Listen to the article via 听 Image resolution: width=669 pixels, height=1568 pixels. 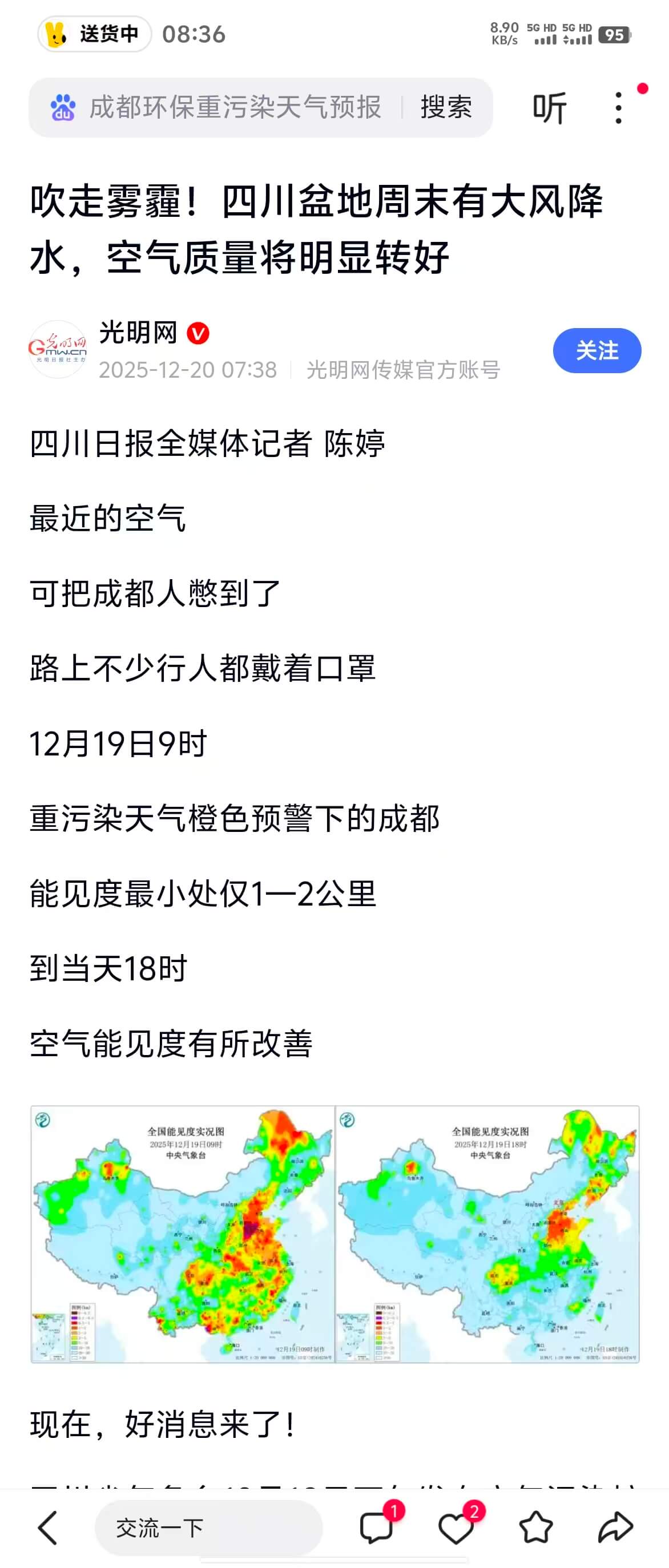click(x=549, y=108)
